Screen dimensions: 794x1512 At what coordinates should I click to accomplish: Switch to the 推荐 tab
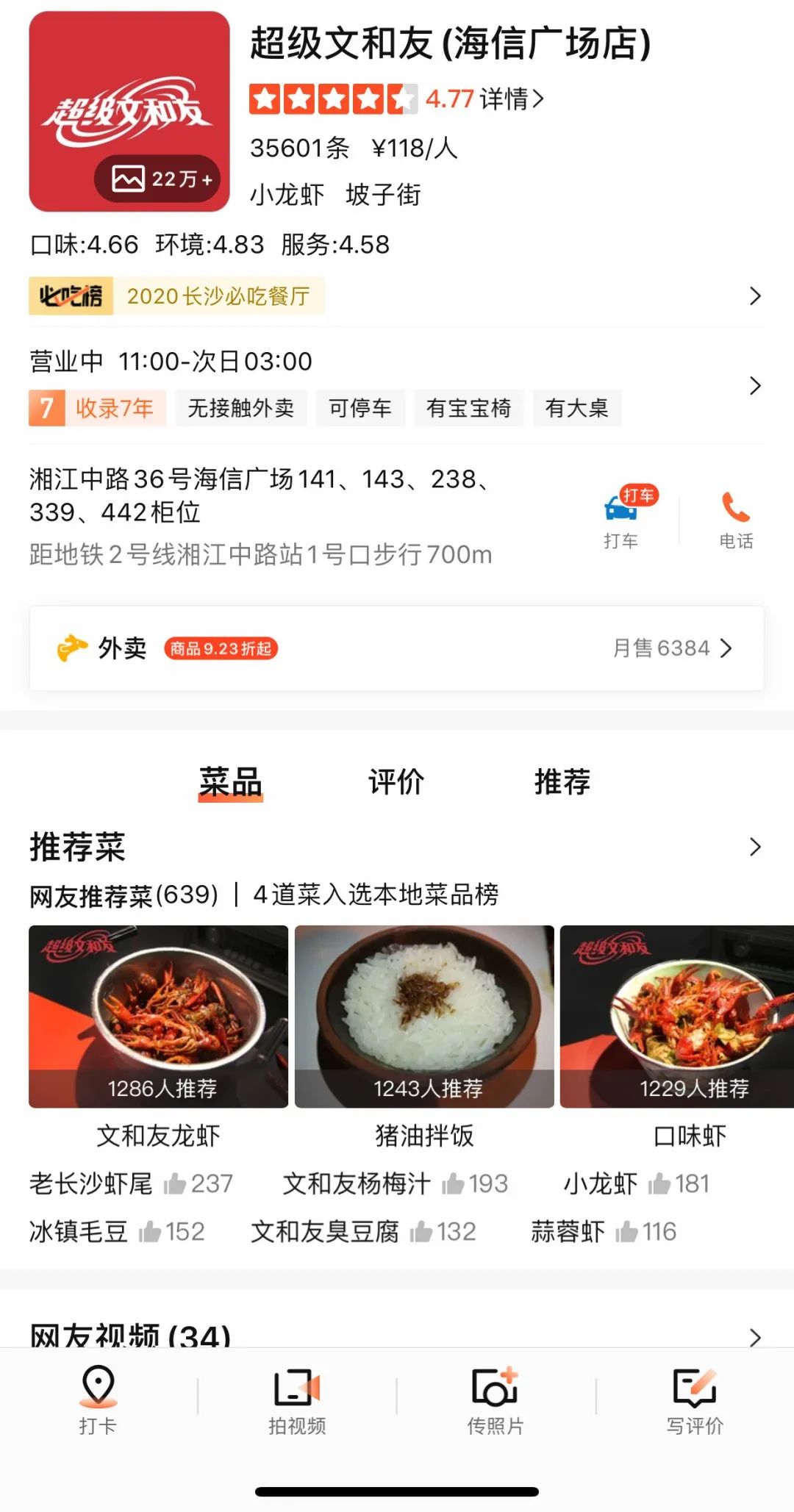562,782
